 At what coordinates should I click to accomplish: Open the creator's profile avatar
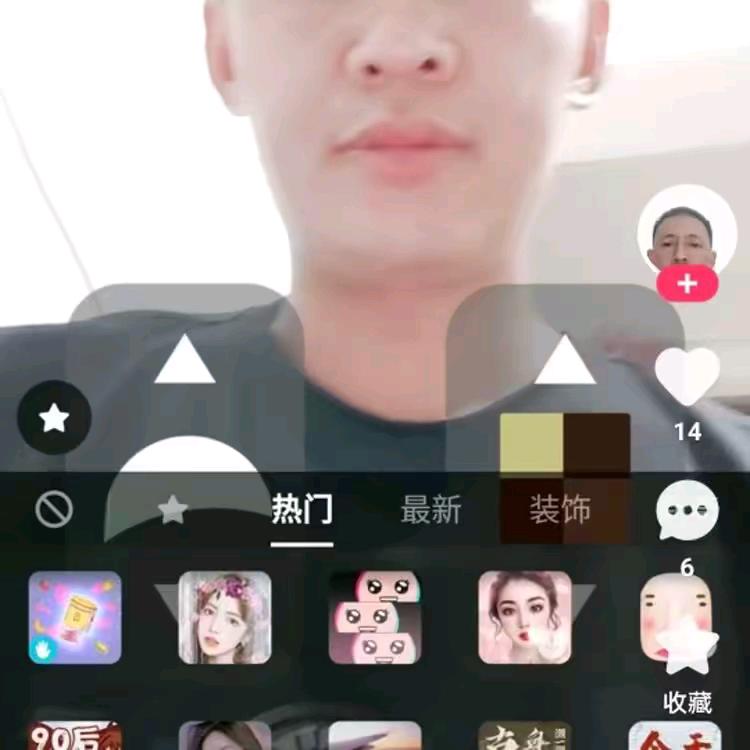pyautogui.click(x=687, y=229)
